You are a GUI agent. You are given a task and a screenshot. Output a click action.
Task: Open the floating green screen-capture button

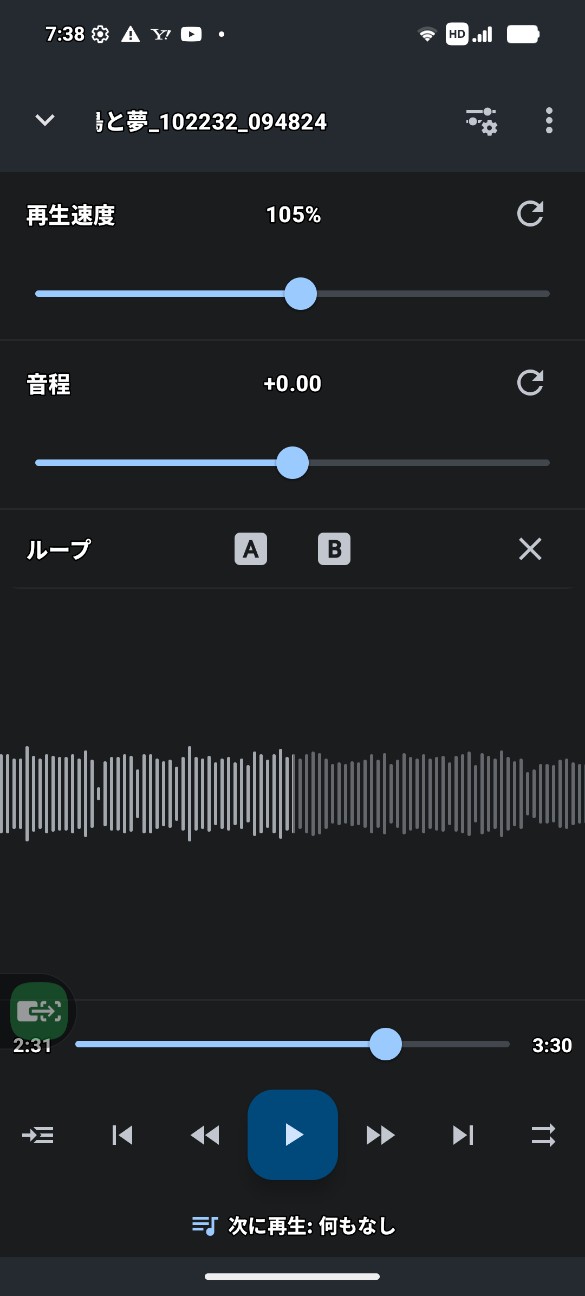pos(39,1011)
